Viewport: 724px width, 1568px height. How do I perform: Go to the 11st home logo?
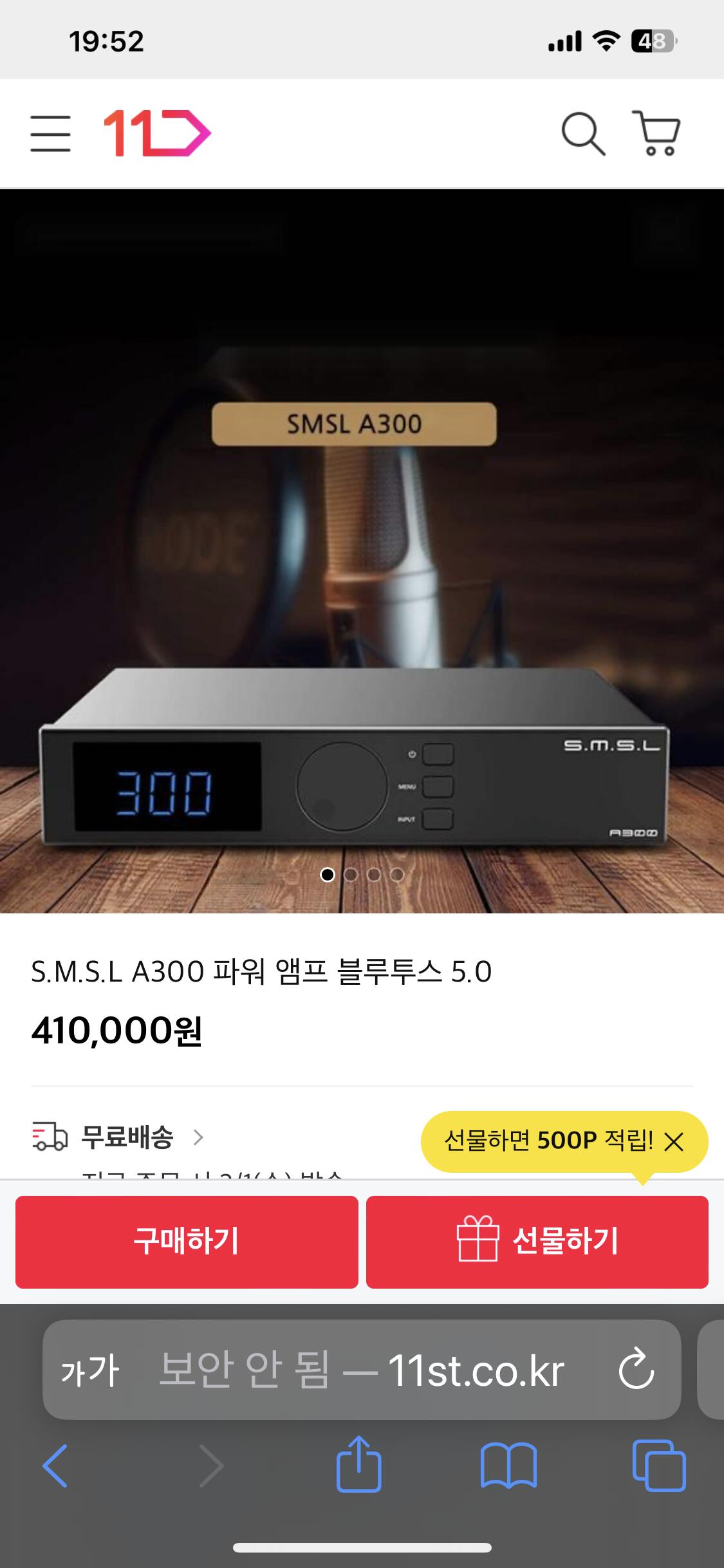[x=157, y=133]
